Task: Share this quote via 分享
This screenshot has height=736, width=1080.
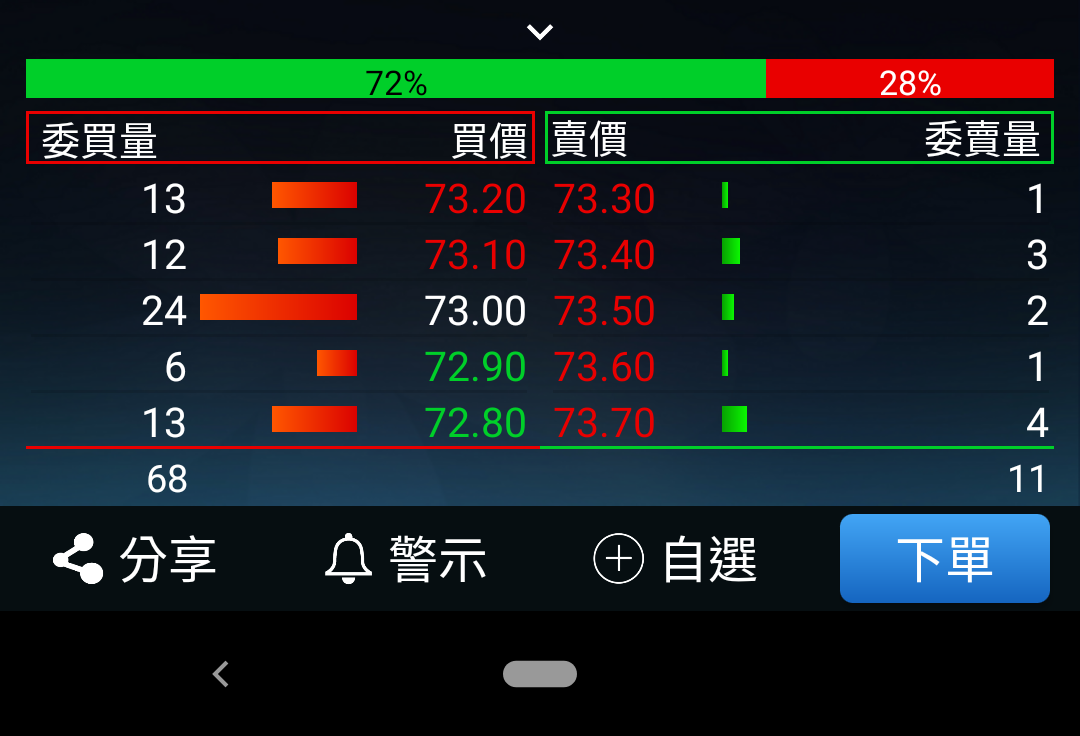Action: click(135, 559)
